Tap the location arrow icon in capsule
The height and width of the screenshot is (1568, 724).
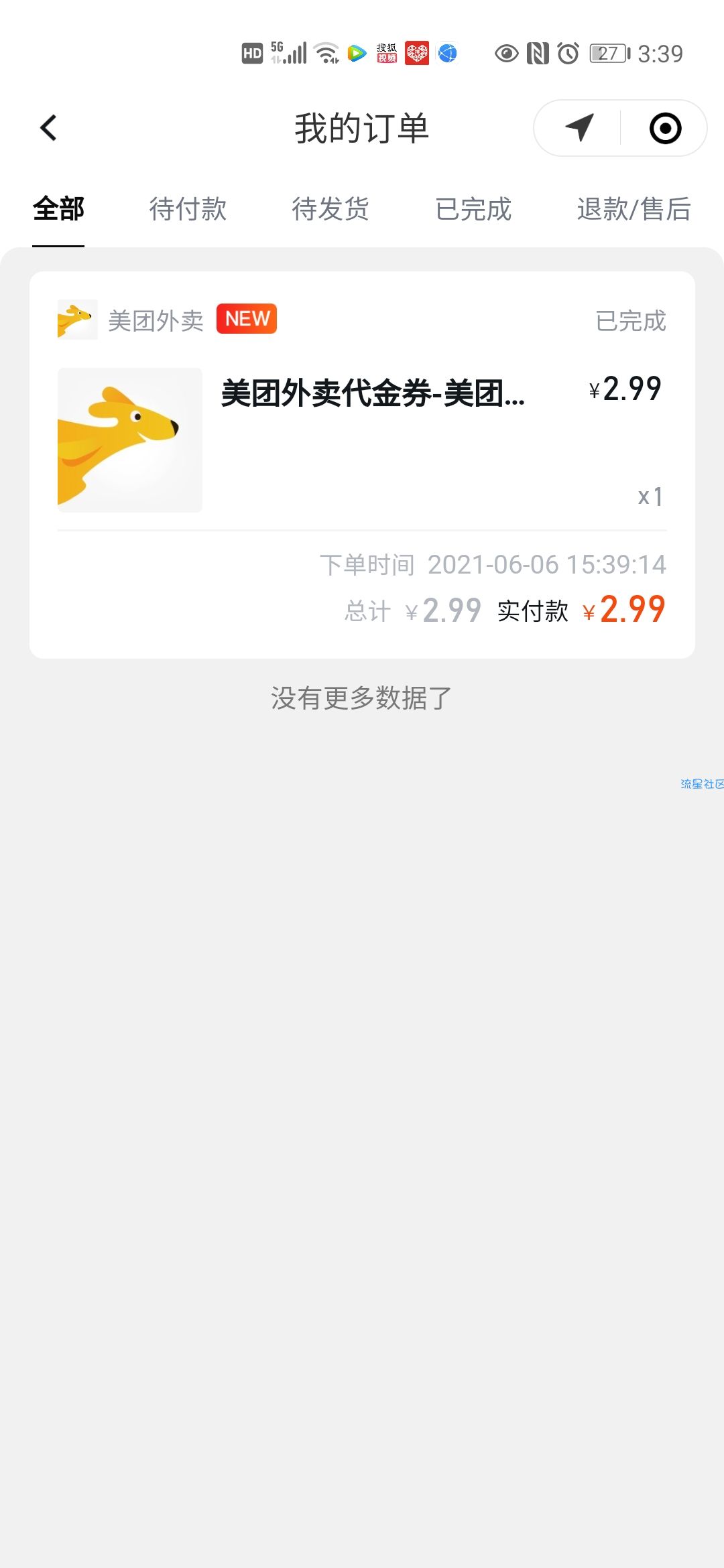point(579,128)
